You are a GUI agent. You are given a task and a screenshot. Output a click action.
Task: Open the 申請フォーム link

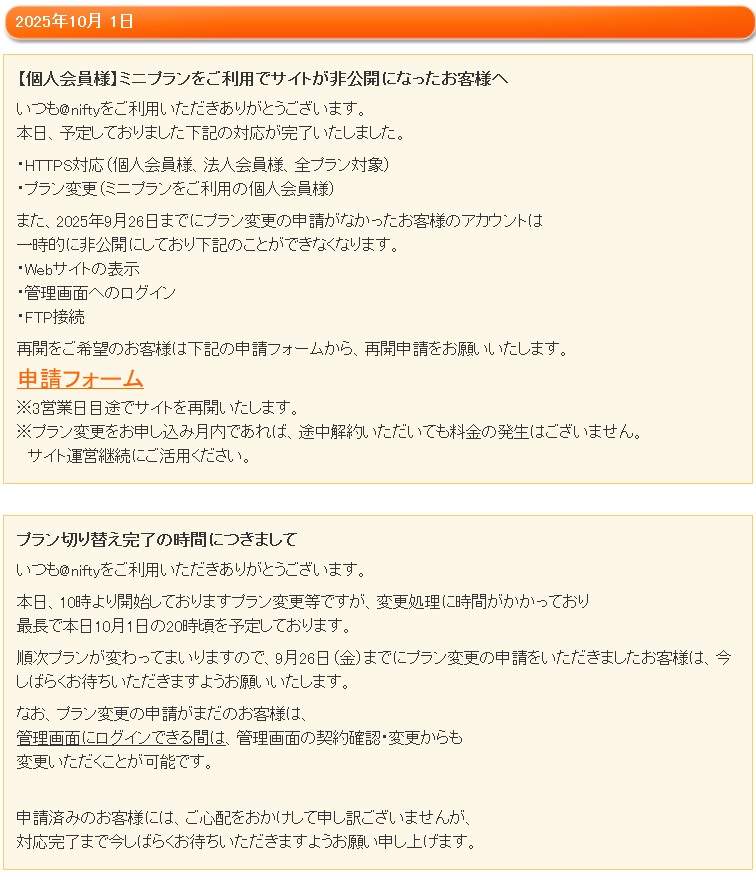80,379
